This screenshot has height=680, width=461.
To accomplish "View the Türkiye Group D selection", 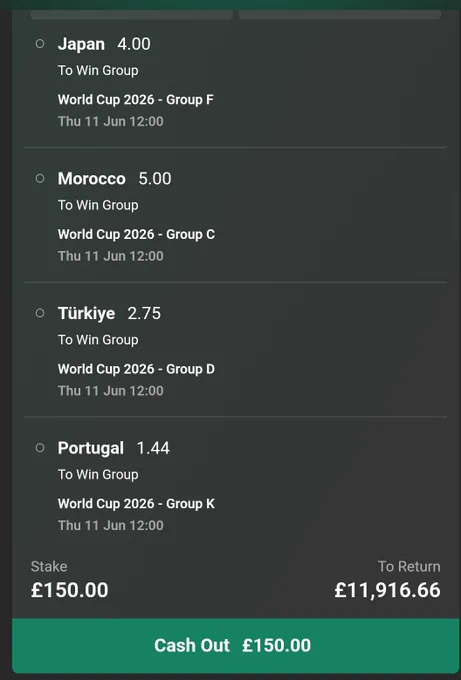I will (235, 350).
